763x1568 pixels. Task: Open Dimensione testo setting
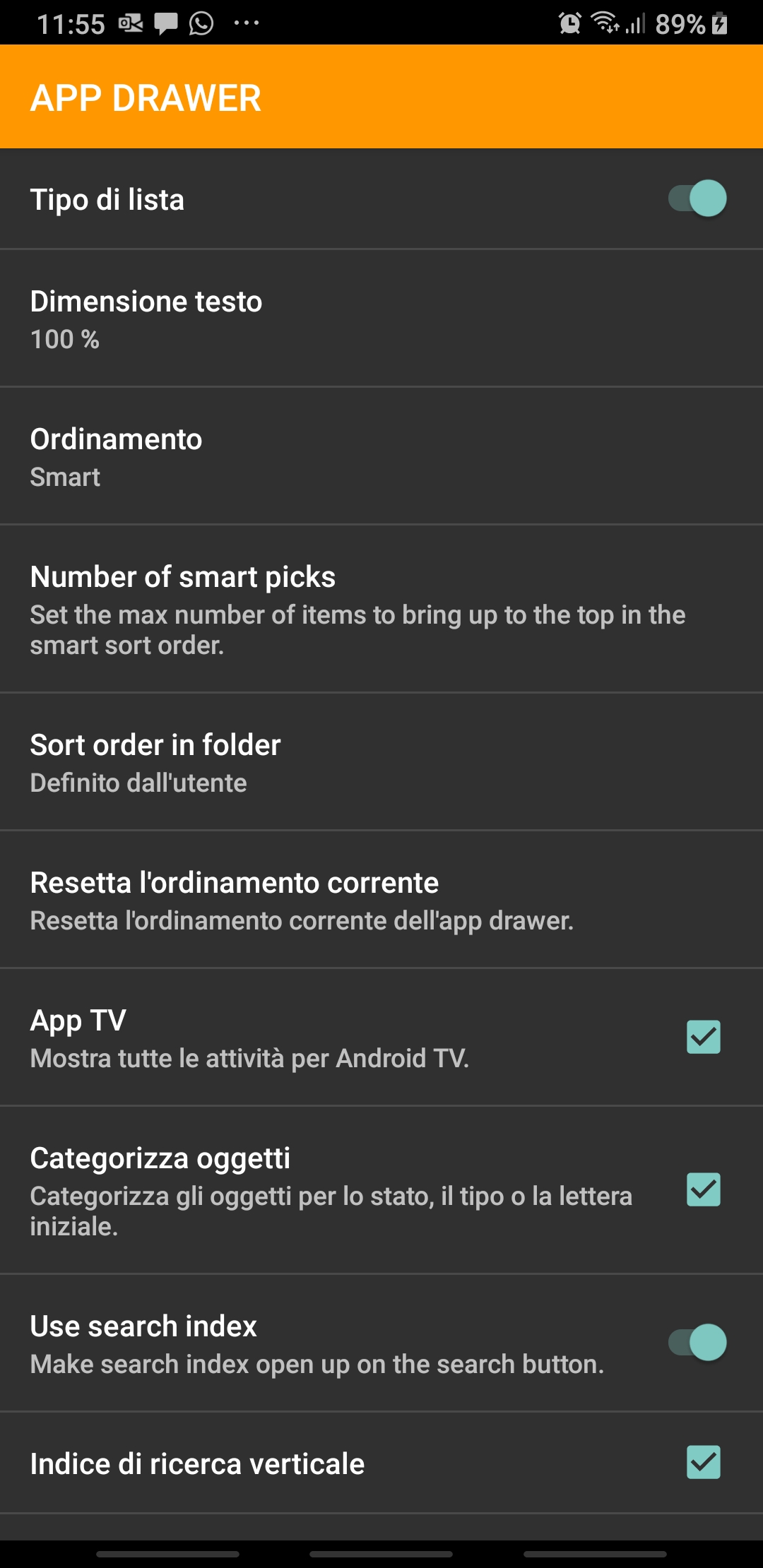coord(381,319)
